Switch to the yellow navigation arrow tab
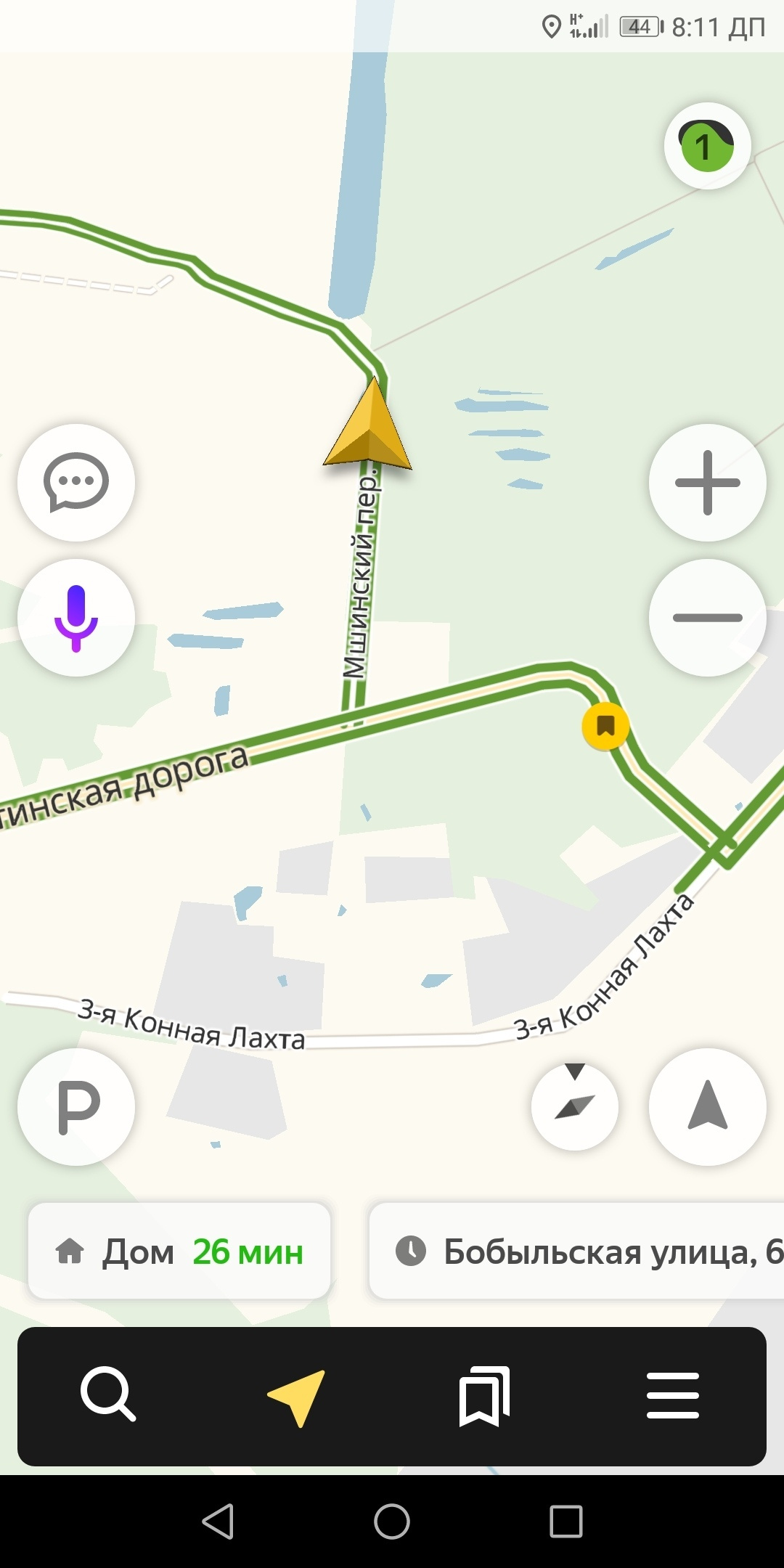Image resolution: width=784 pixels, height=1568 pixels. tap(296, 1397)
